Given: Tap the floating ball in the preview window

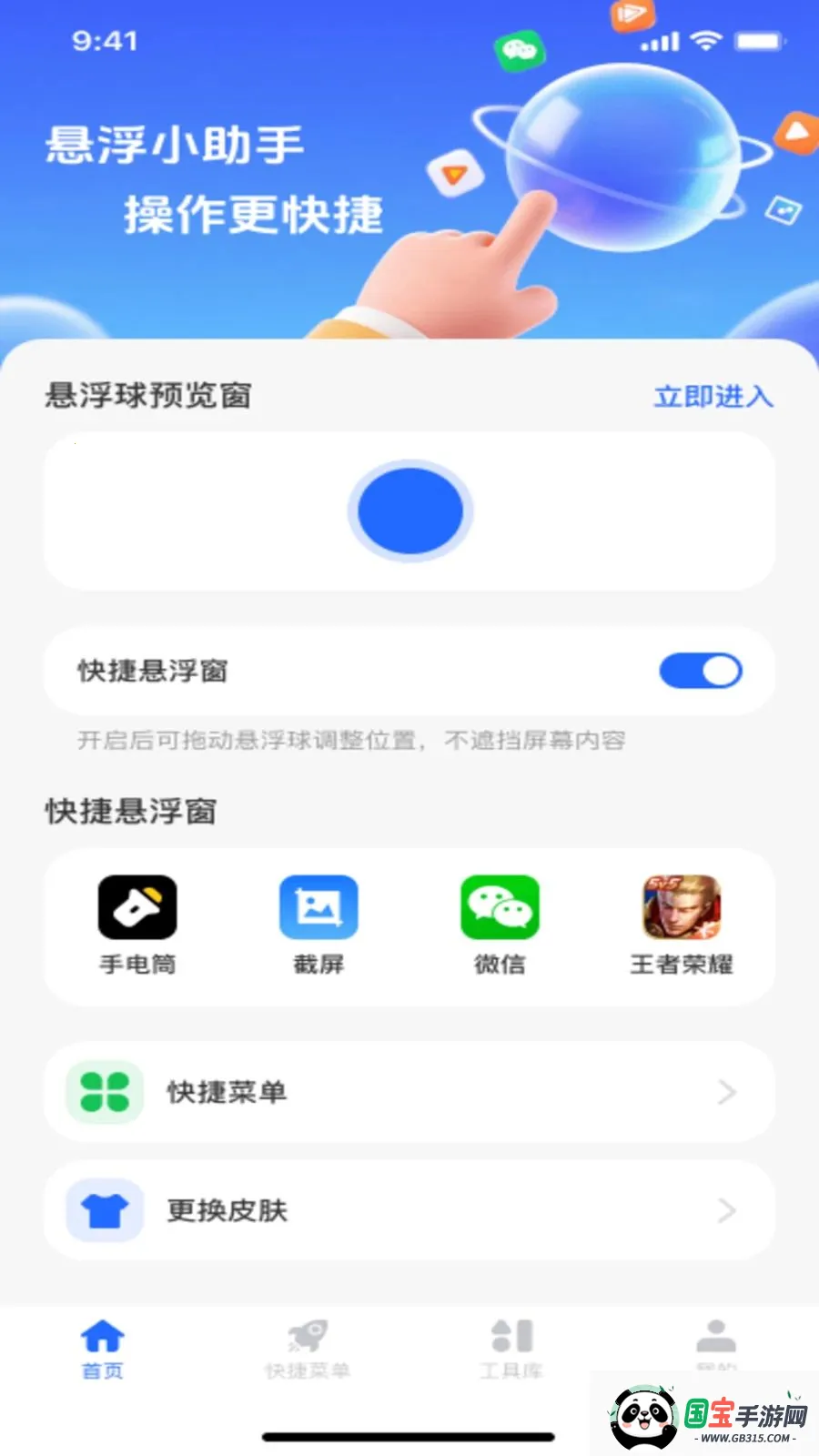Looking at the screenshot, I should tap(411, 511).
